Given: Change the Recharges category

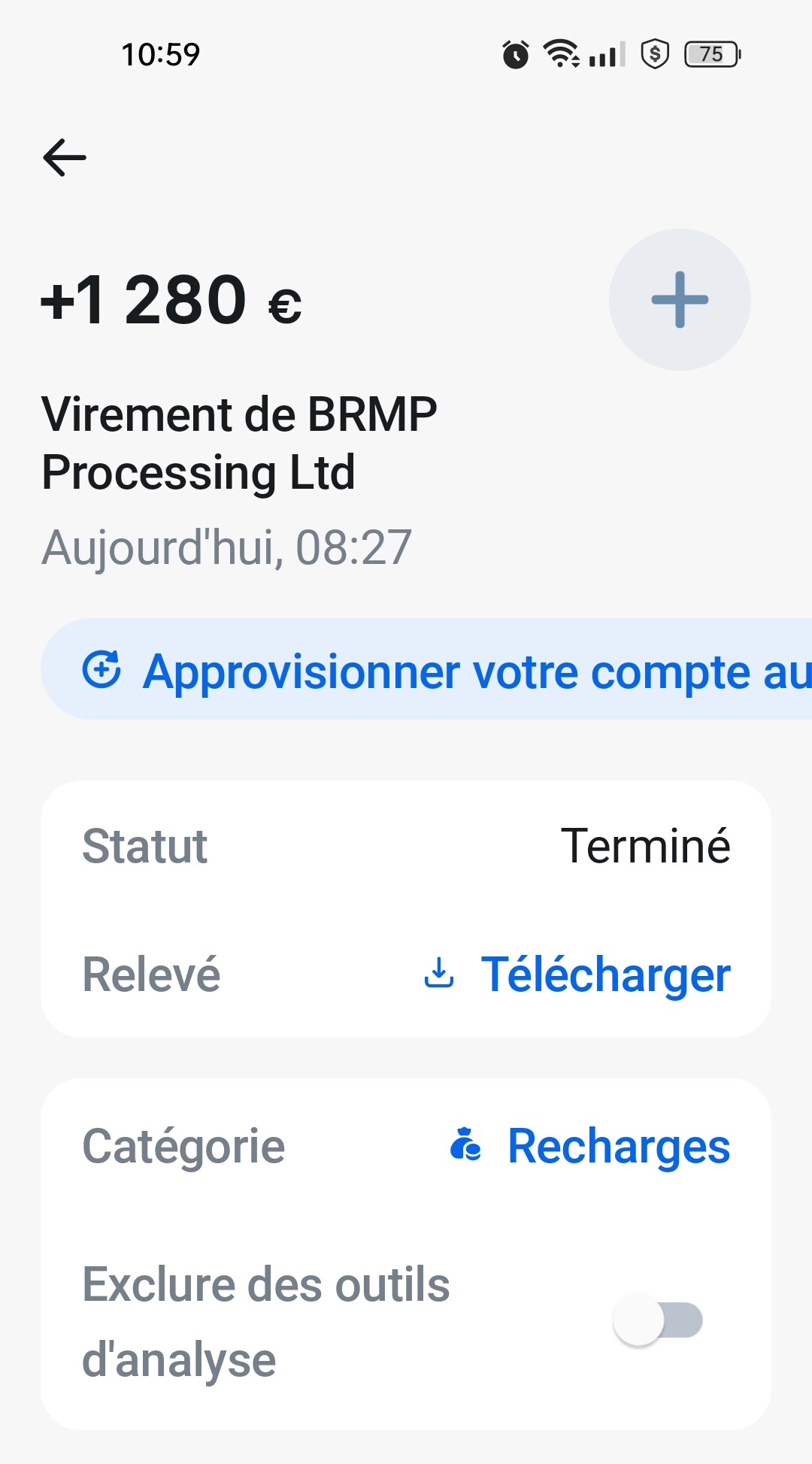Looking at the screenshot, I should 590,1146.
